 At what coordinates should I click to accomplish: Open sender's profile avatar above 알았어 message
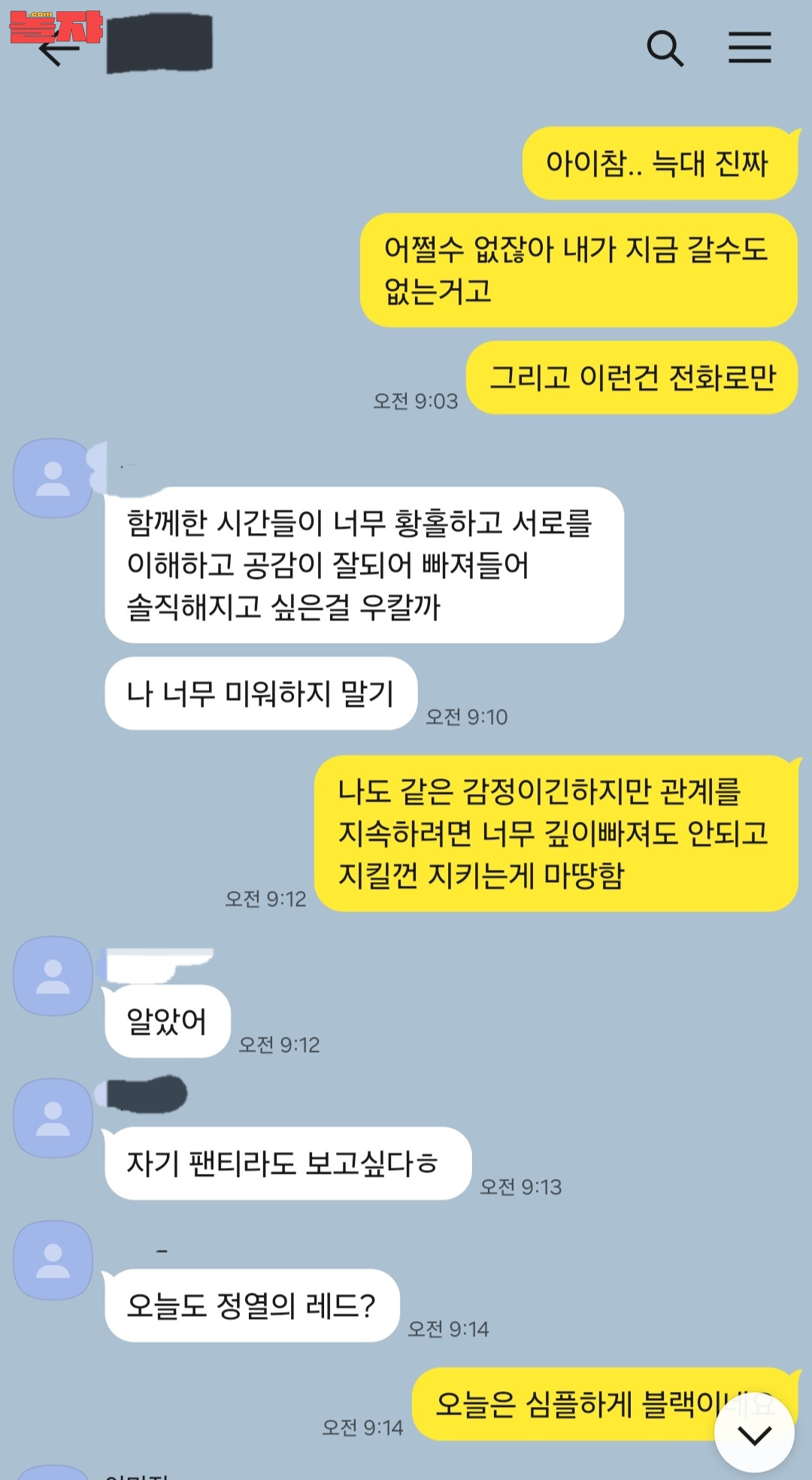[x=53, y=976]
